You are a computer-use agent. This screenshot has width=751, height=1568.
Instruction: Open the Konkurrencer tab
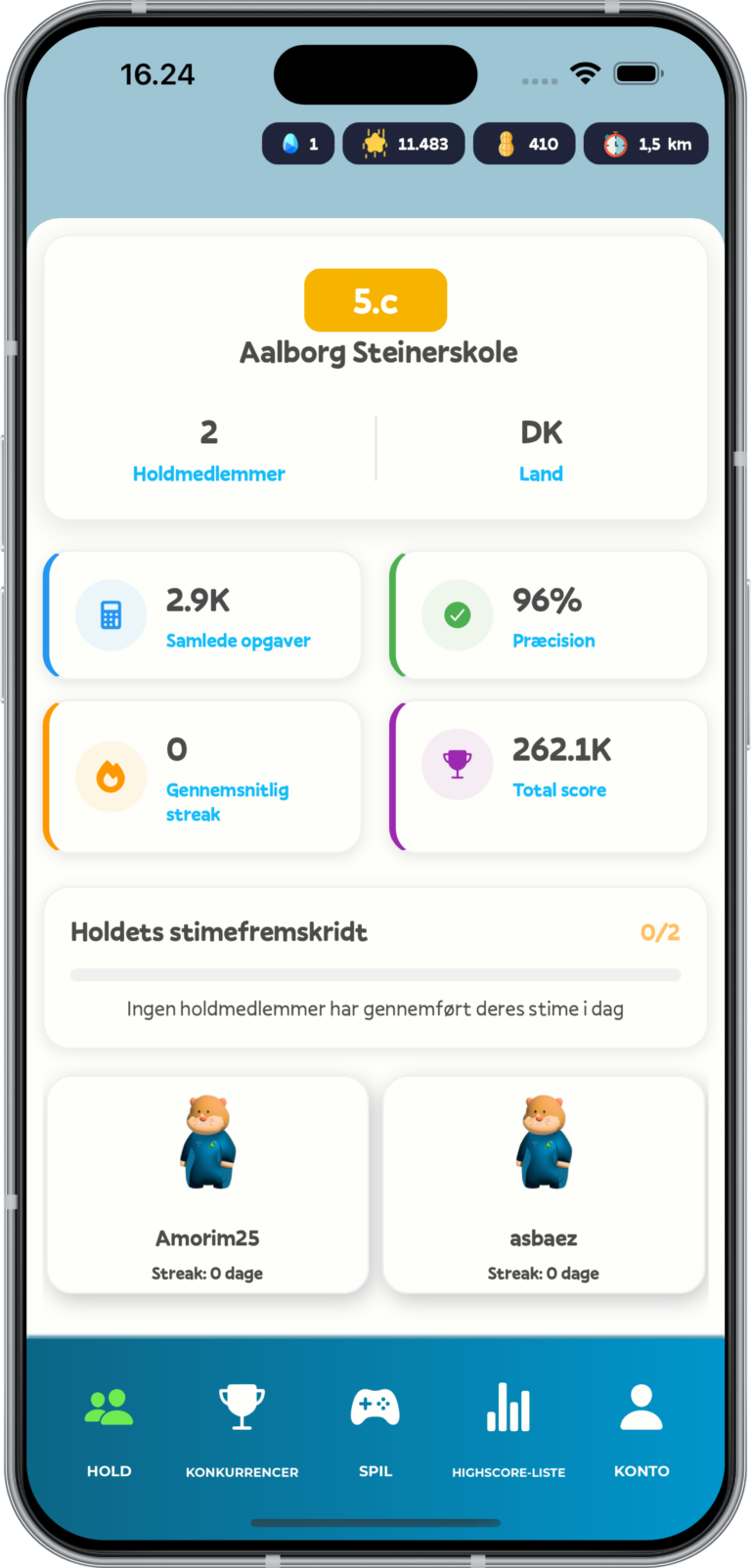242,1429
